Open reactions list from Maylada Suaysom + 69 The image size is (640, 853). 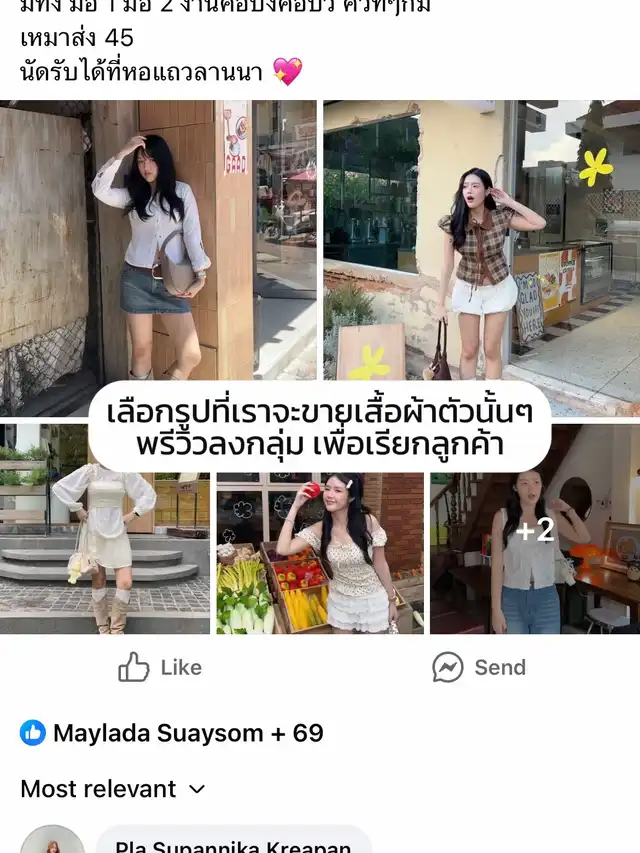172,733
